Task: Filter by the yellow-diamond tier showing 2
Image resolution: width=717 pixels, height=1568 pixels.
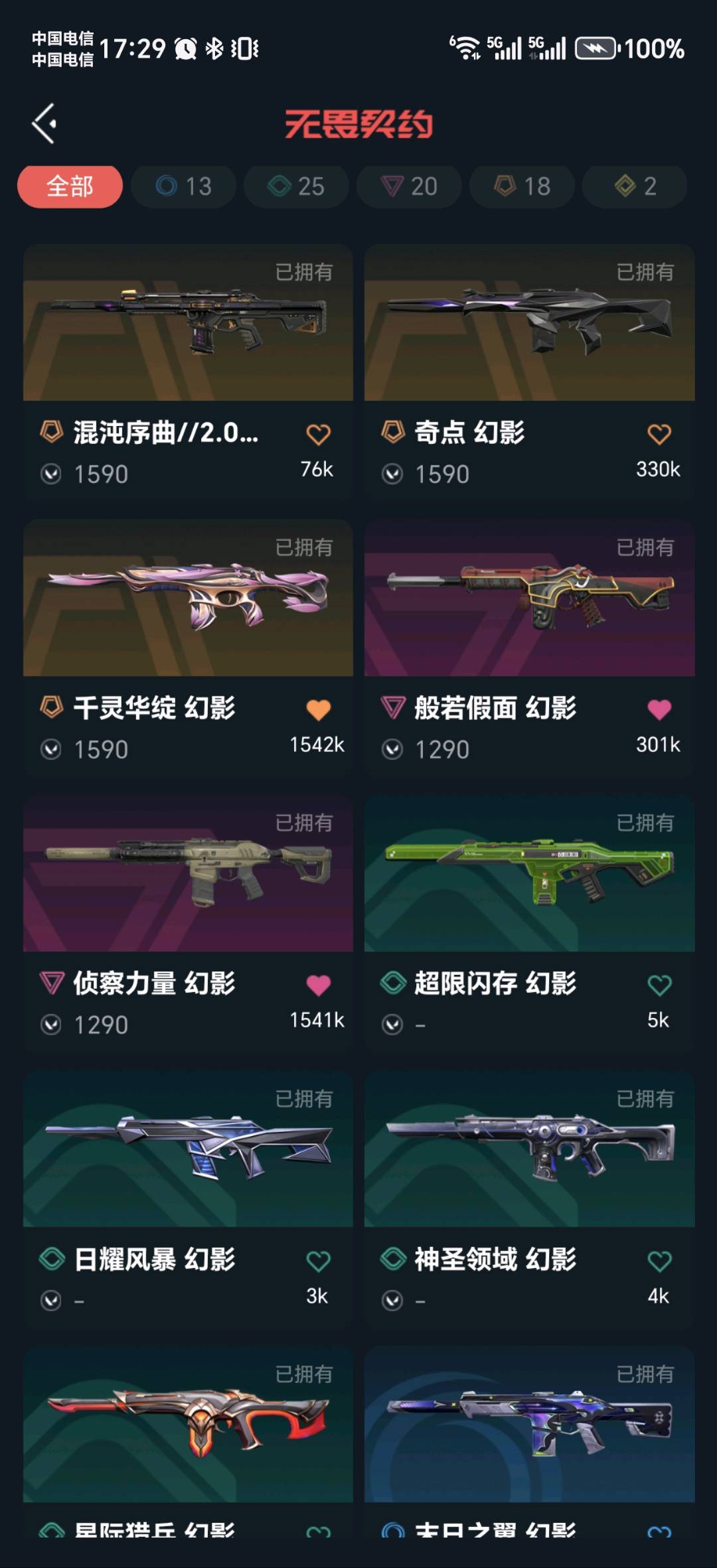Action: (635, 186)
